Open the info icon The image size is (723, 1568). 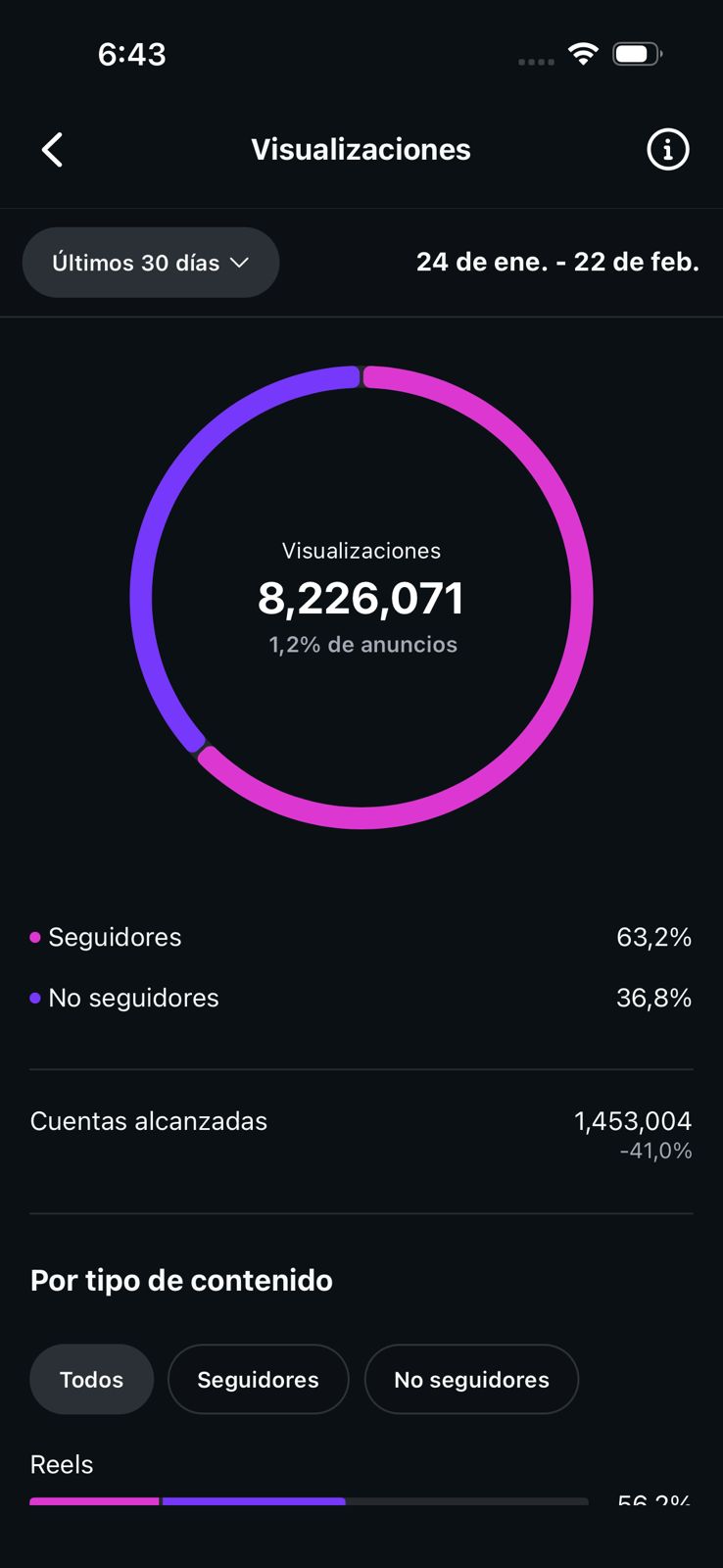tap(667, 150)
